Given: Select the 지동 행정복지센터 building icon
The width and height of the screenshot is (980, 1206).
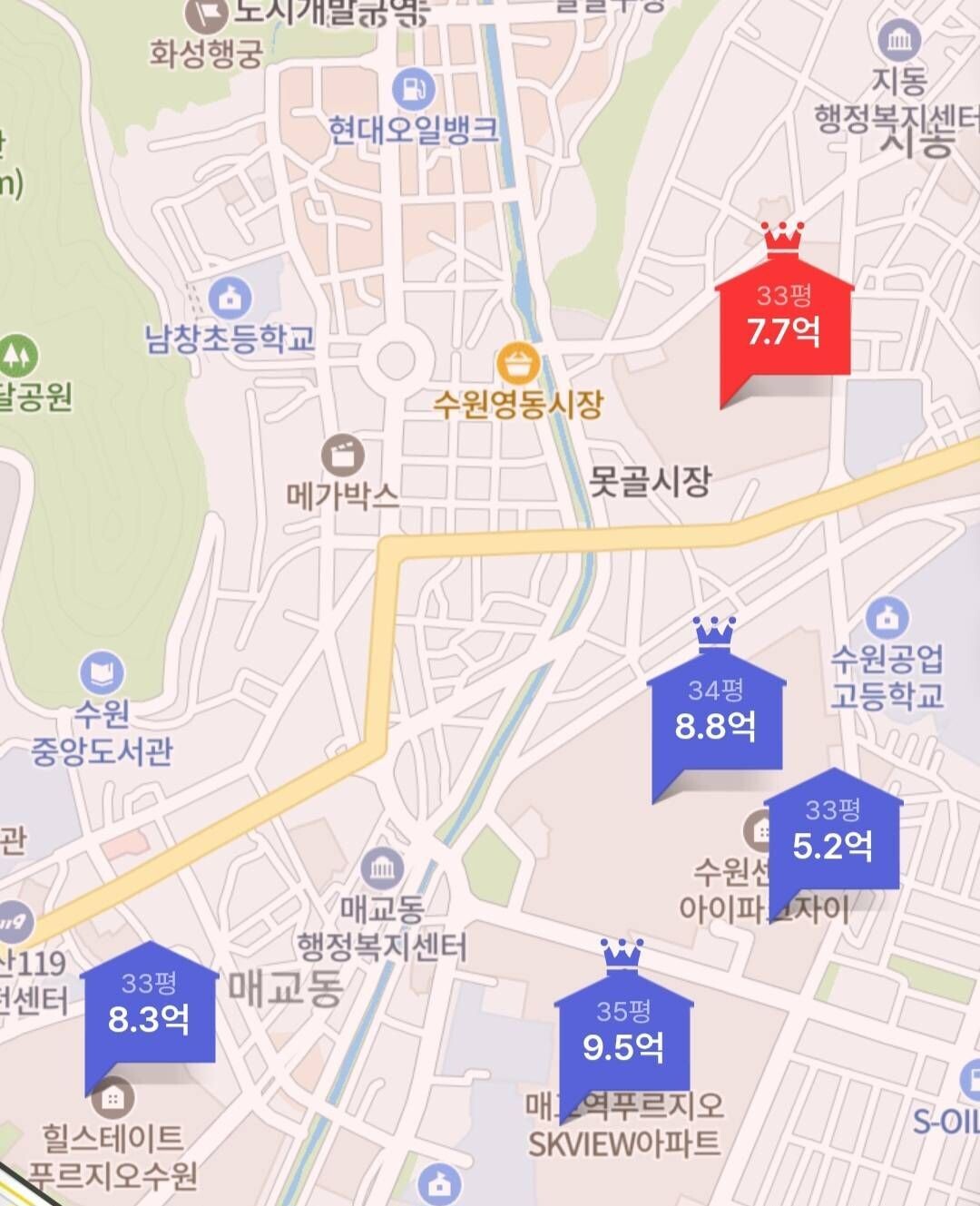Looking at the screenshot, I should click(898, 39).
